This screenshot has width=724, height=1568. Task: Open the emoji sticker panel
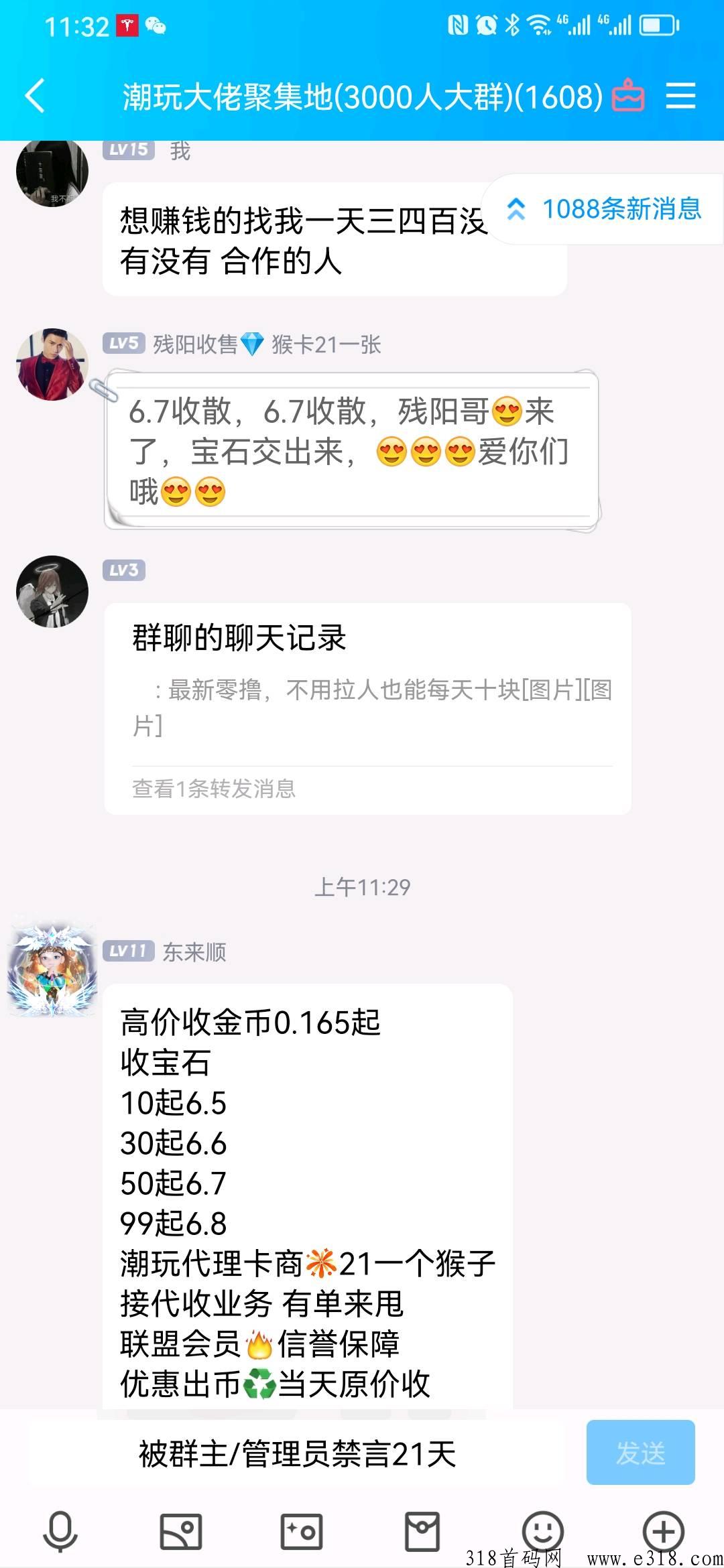pos(542,1530)
